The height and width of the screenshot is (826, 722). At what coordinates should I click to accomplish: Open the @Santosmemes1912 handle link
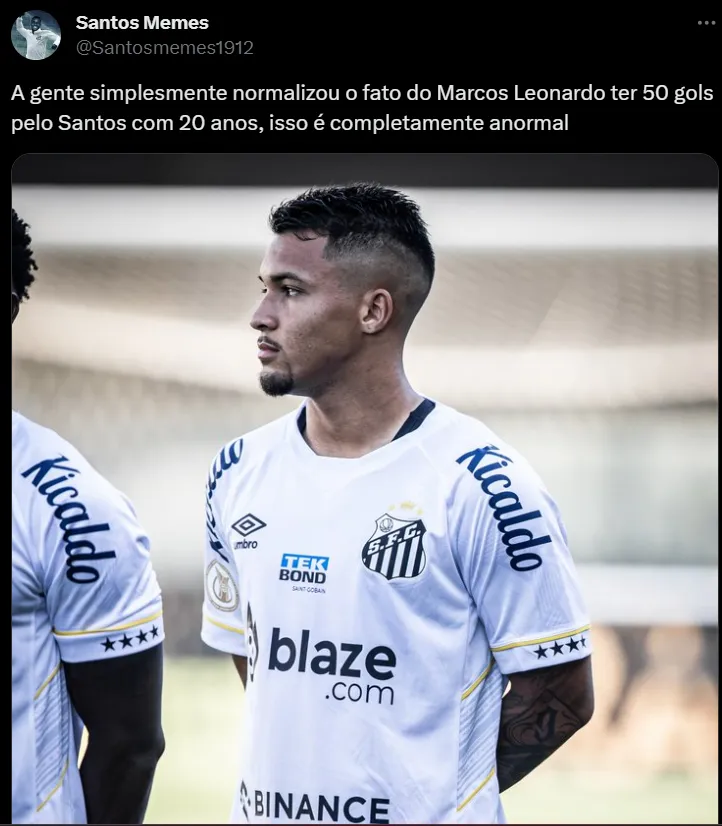(164, 47)
